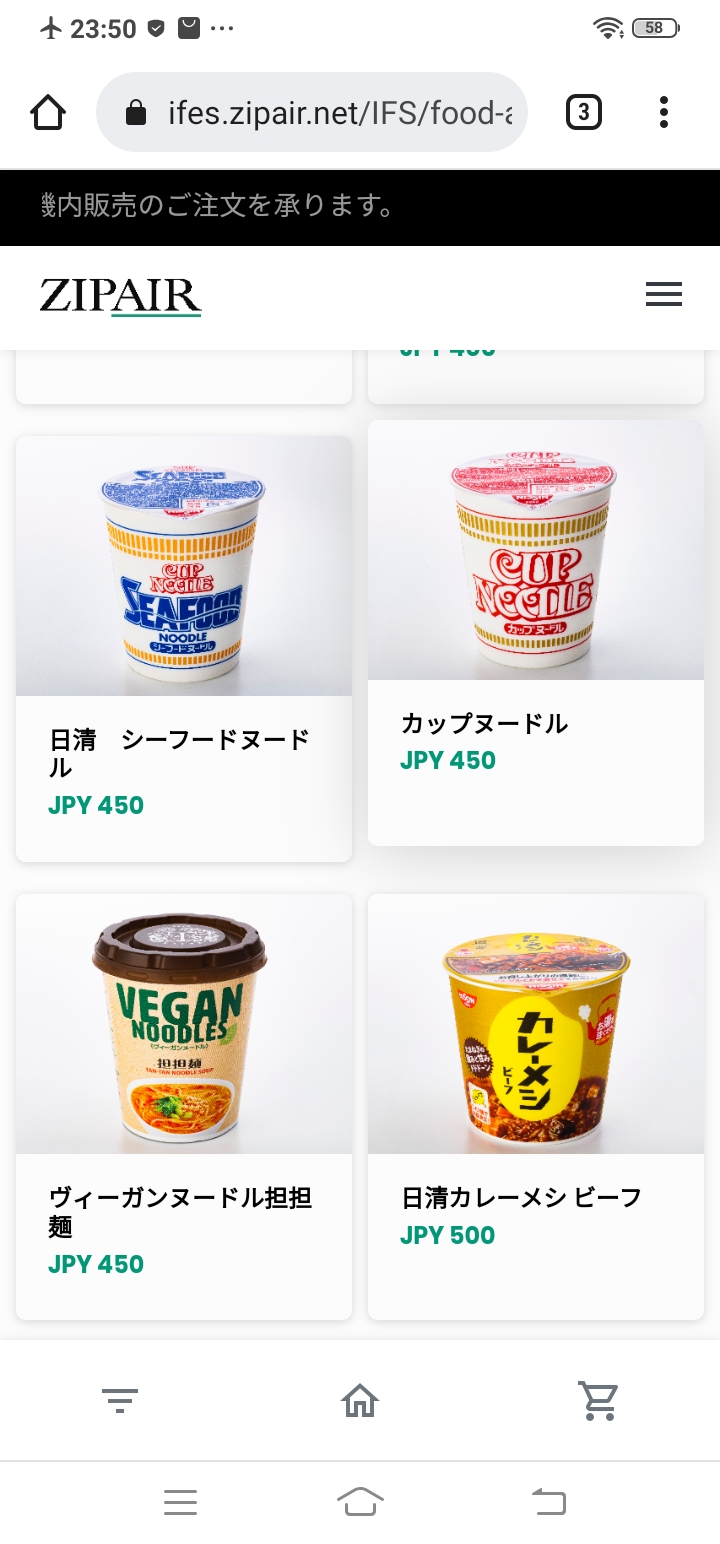Viewport: 720px width, 1544px height.
Task: Open the browser tab switcher
Action: click(584, 113)
